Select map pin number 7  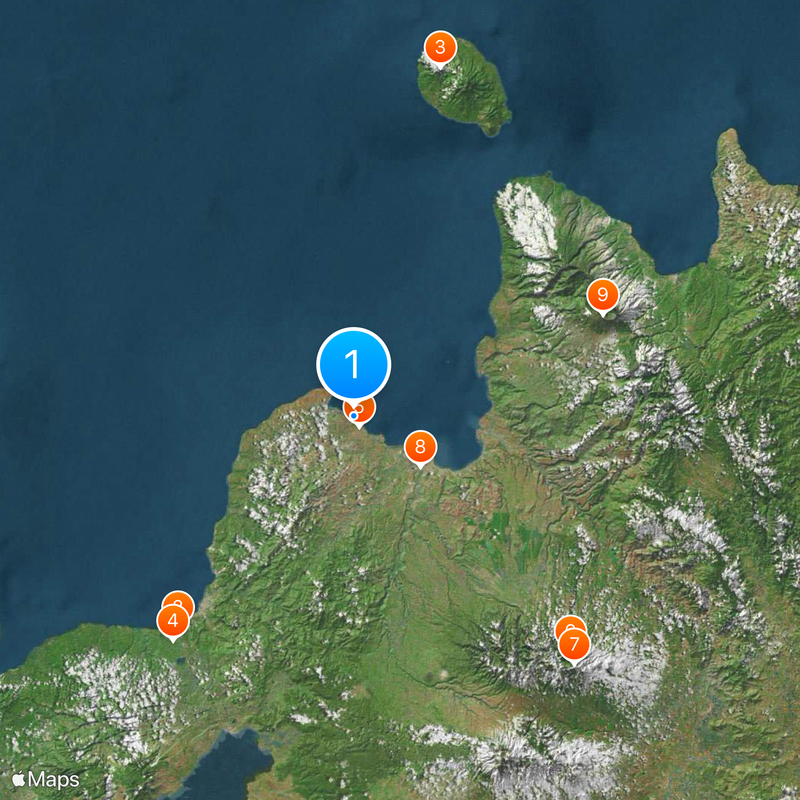pyautogui.click(x=574, y=646)
